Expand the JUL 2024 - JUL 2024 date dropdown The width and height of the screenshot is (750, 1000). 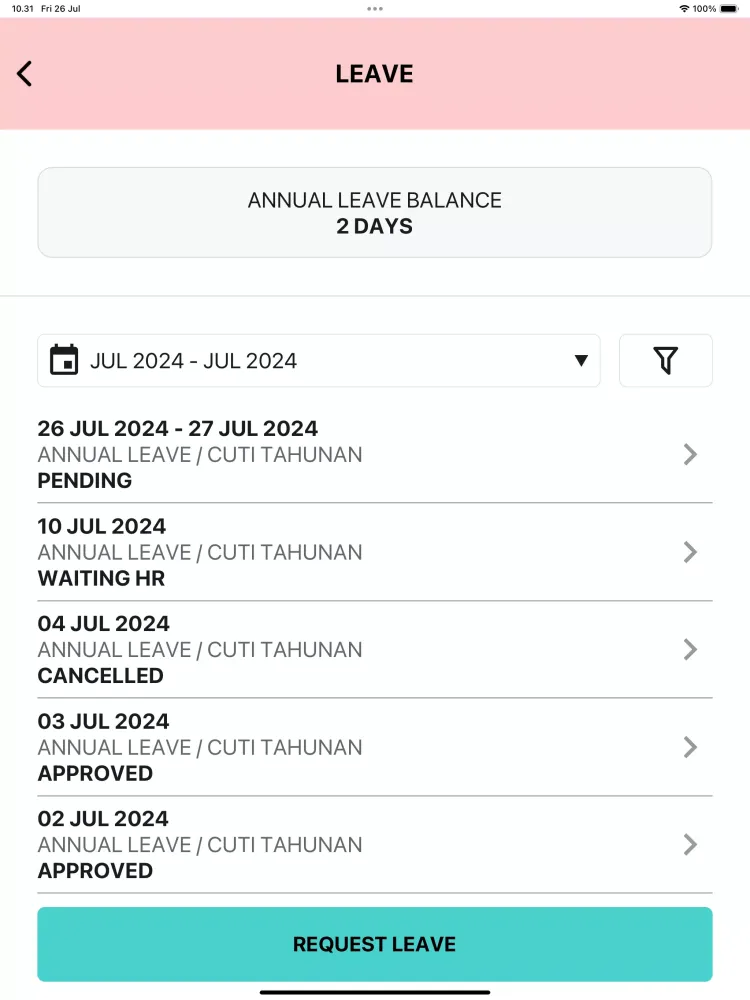coord(318,361)
